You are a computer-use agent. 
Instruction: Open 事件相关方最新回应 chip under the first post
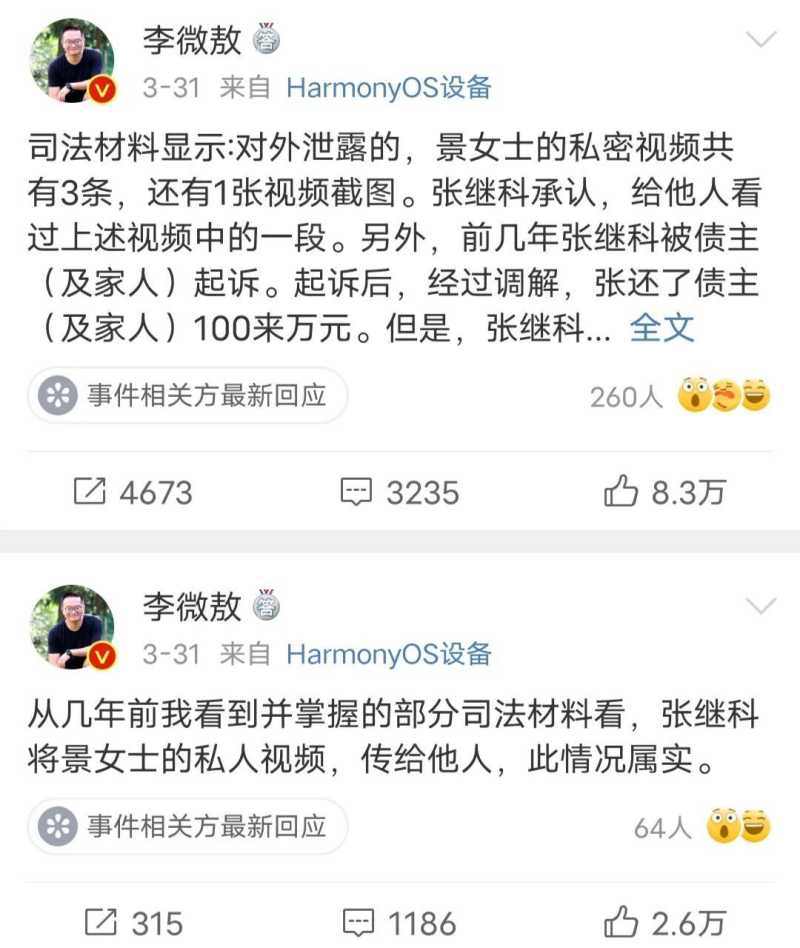[188, 396]
